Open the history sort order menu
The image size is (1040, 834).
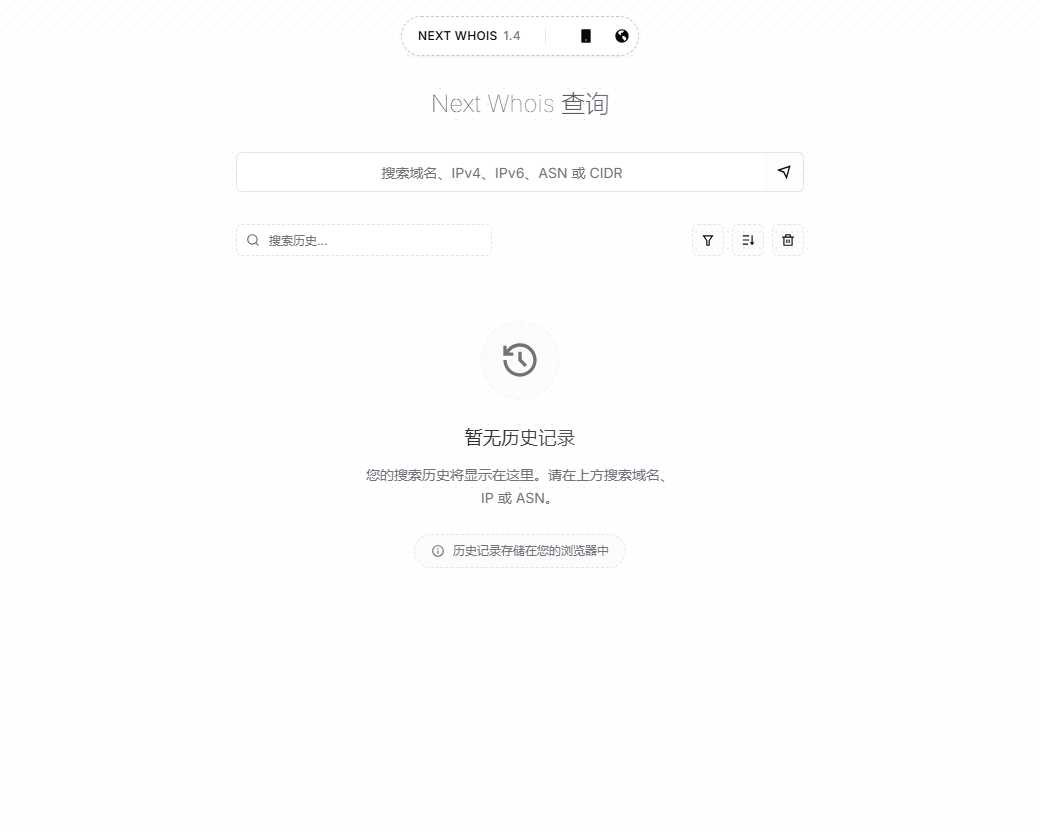(x=748, y=240)
